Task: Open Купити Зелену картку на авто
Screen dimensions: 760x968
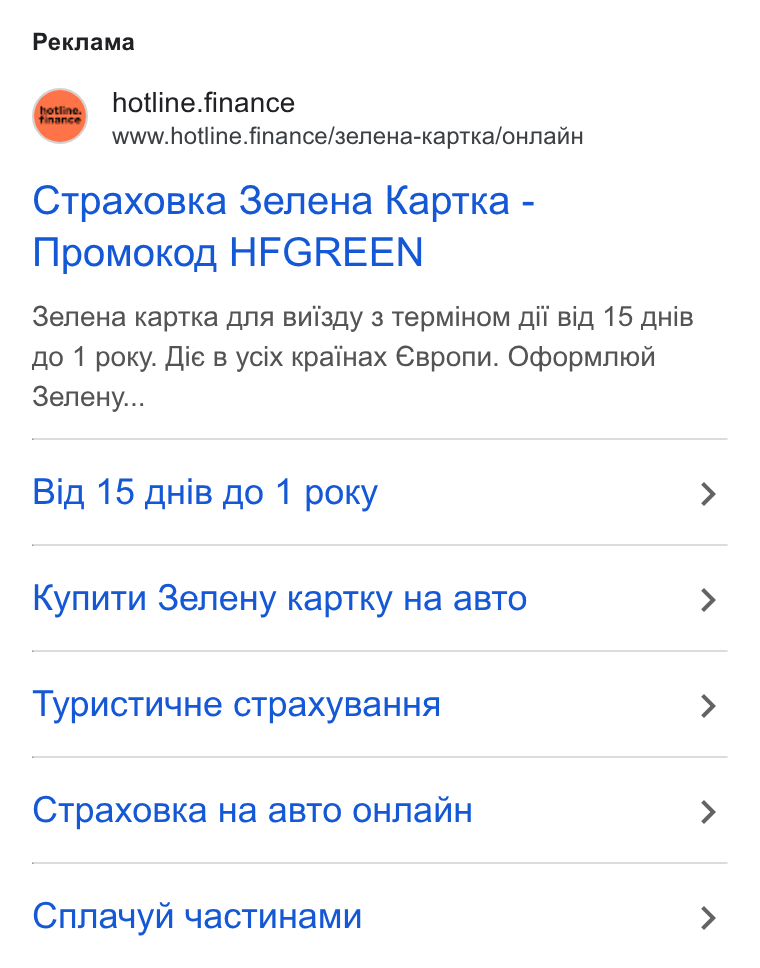Action: pos(380,599)
